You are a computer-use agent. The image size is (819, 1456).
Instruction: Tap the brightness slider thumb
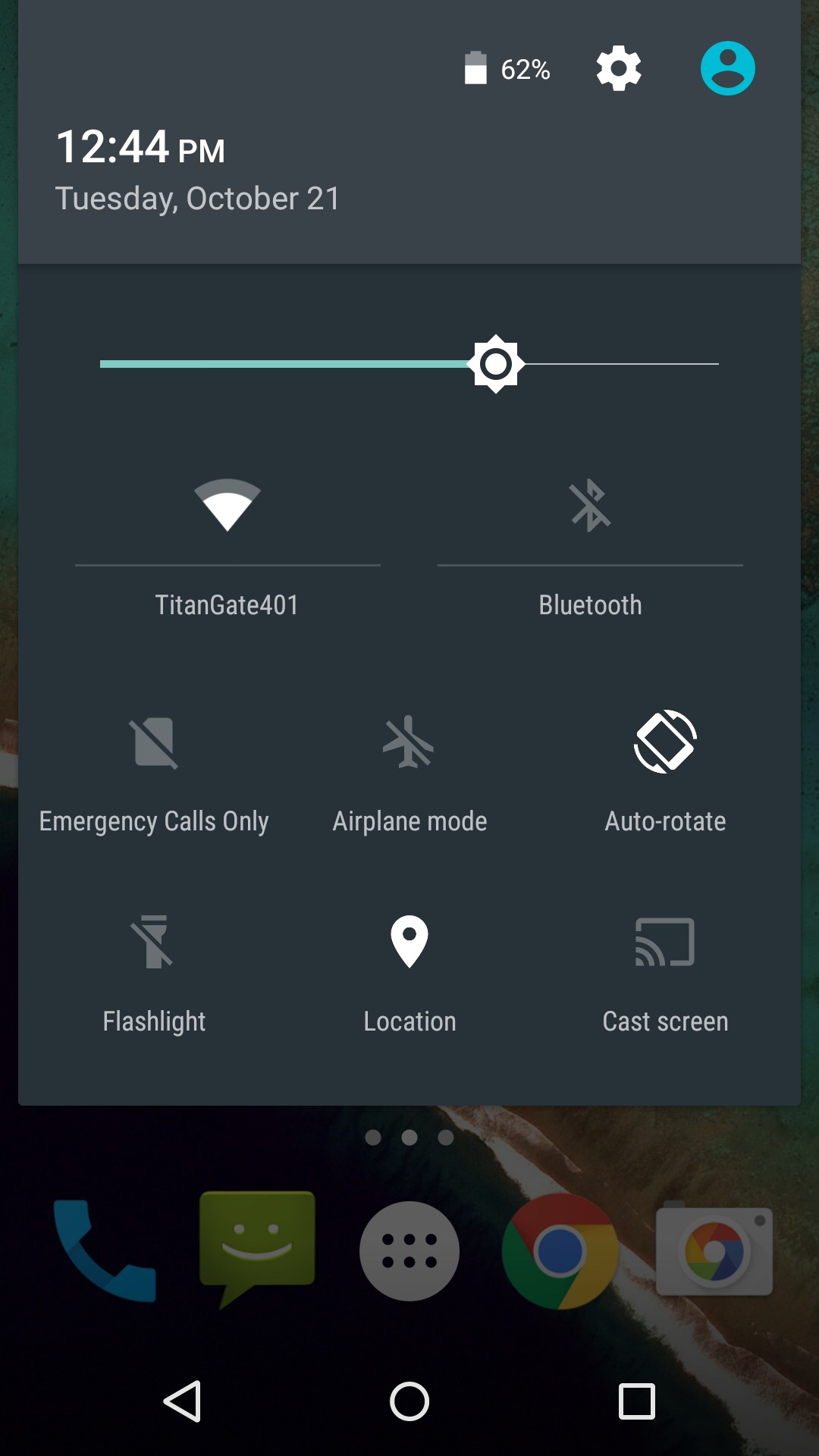(x=496, y=364)
